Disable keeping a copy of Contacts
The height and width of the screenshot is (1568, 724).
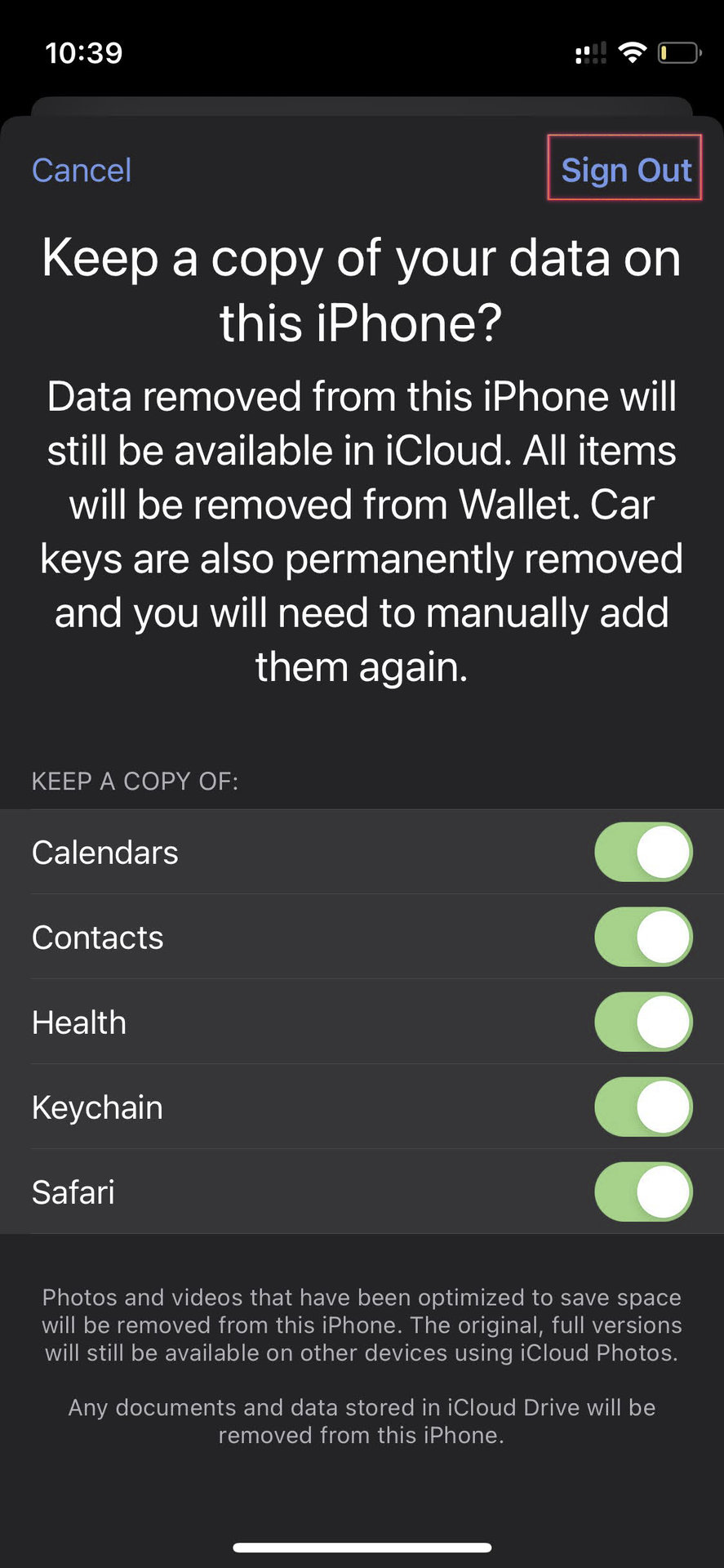point(643,937)
